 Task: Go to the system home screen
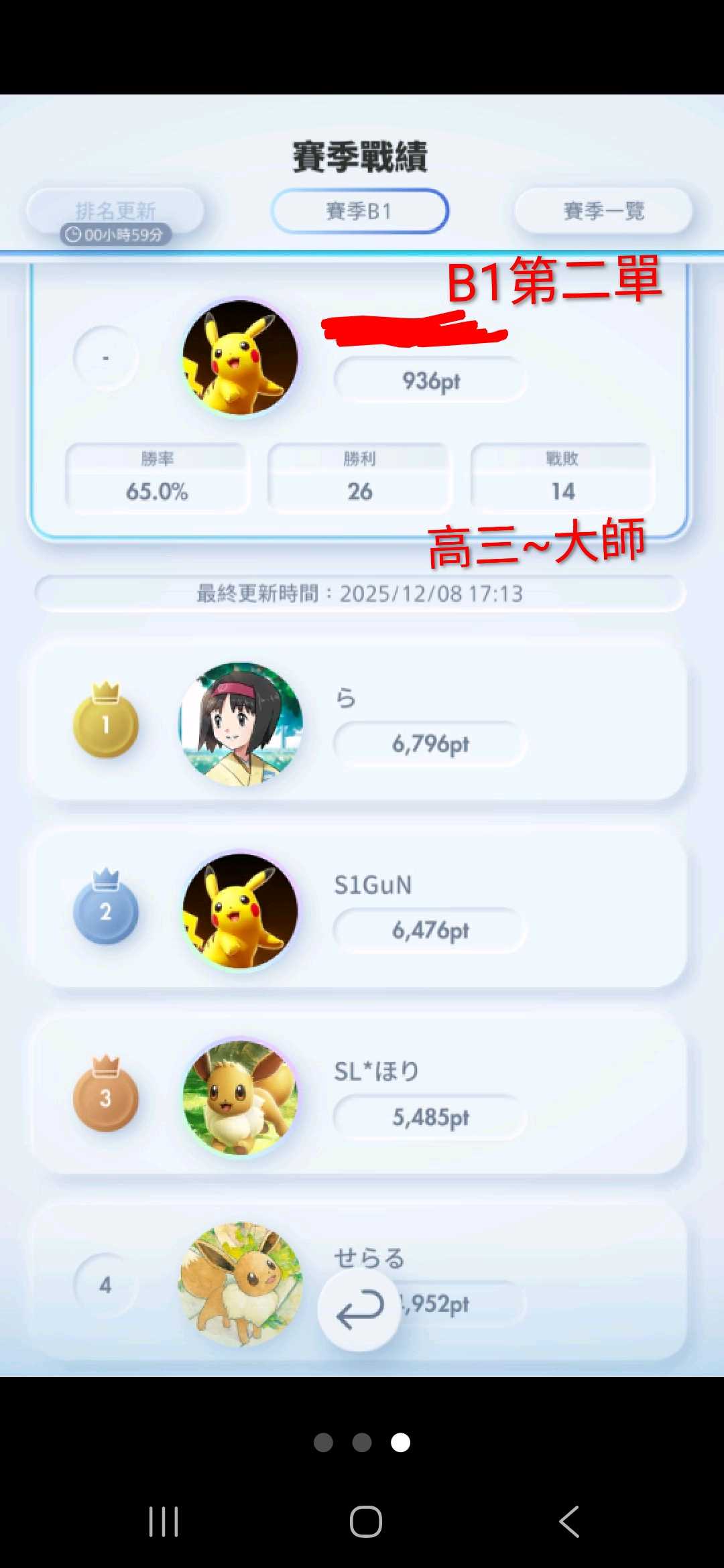[x=365, y=1521]
